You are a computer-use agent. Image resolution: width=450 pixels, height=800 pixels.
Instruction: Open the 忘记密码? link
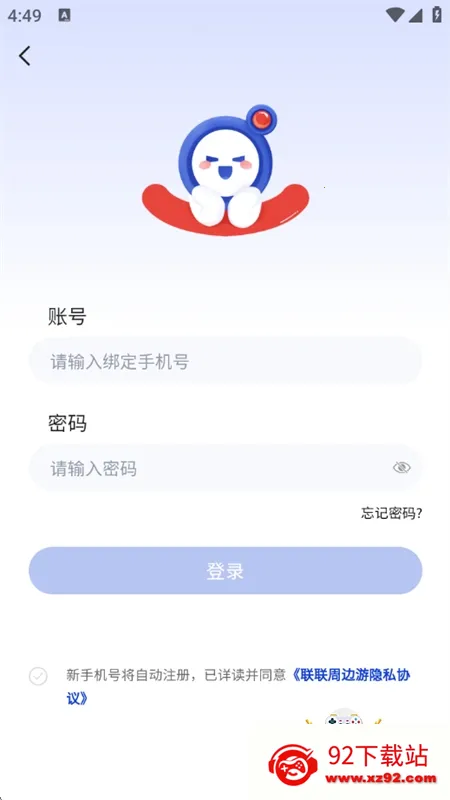tap(391, 513)
